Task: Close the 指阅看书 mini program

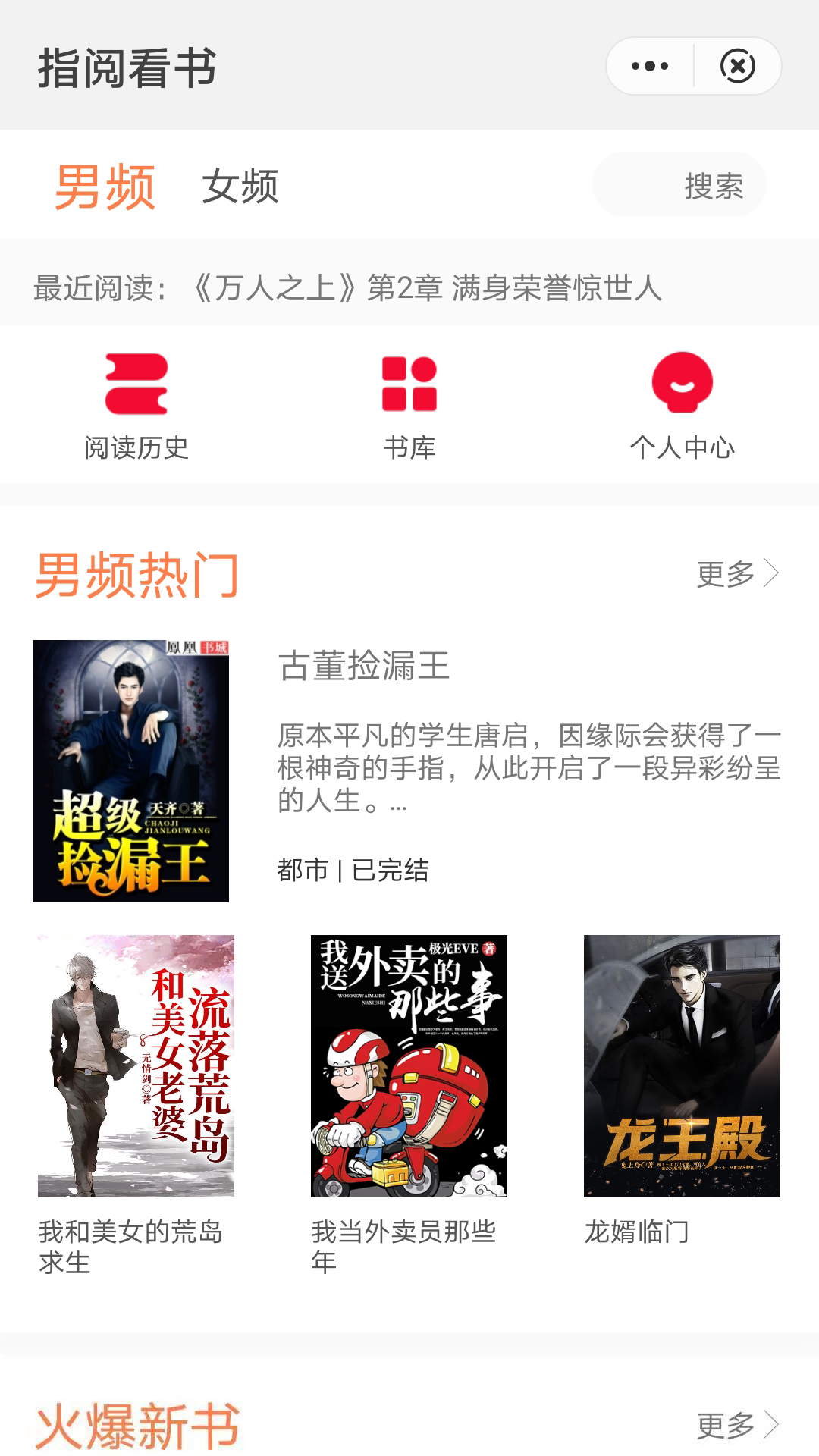Action: [x=737, y=66]
